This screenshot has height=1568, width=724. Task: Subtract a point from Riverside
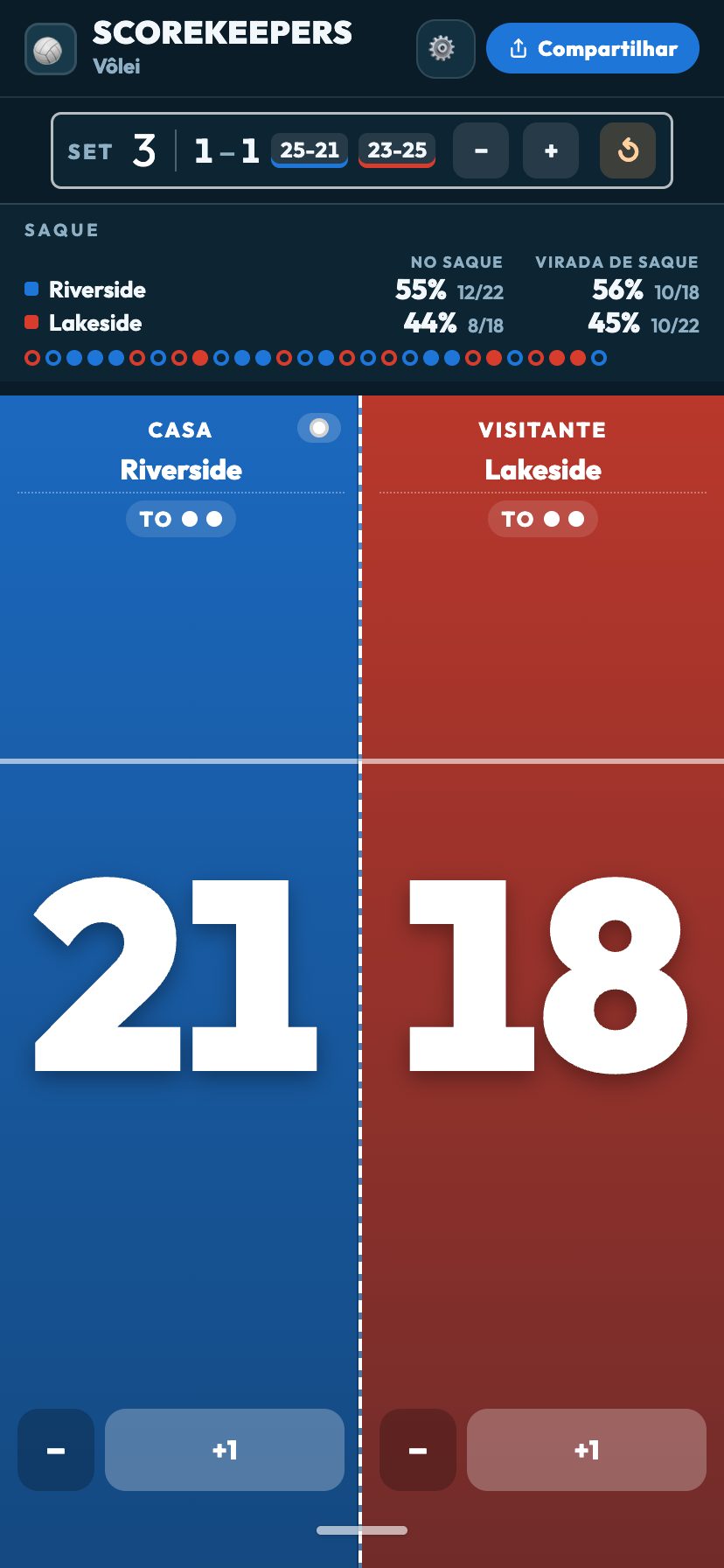[x=56, y=1450]
